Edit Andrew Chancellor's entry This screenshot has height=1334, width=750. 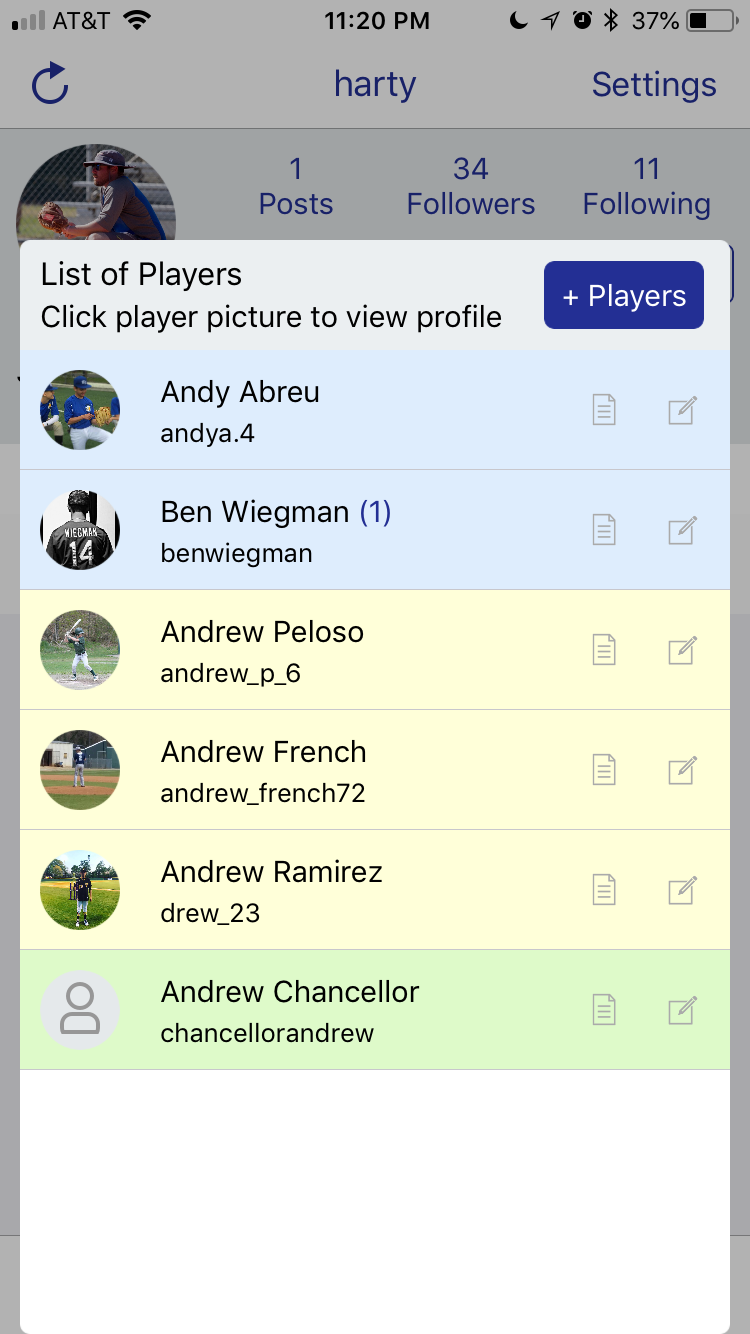pos(682,1010)
